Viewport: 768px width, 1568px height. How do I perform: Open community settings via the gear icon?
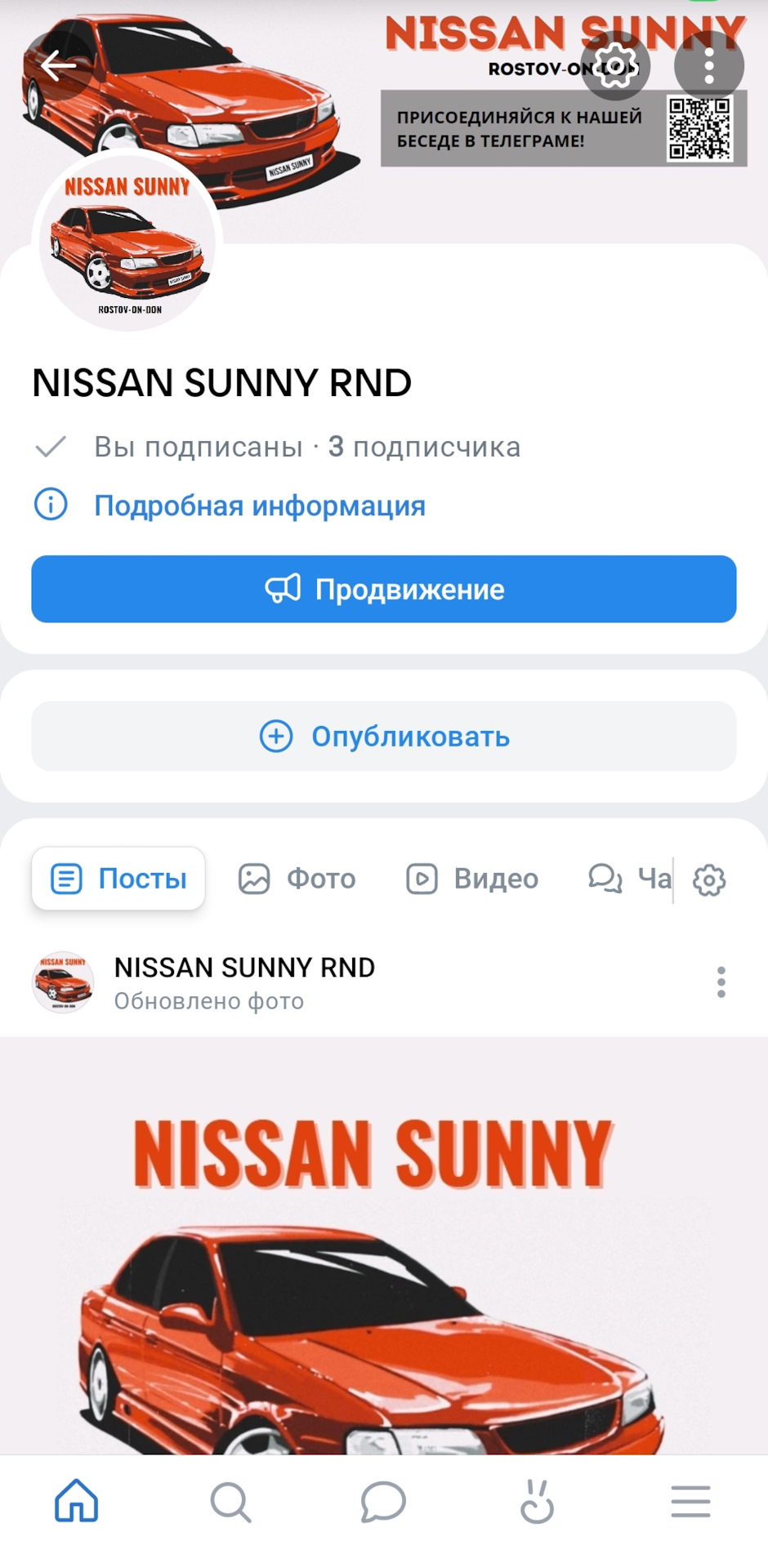click(x=617, y=65)
